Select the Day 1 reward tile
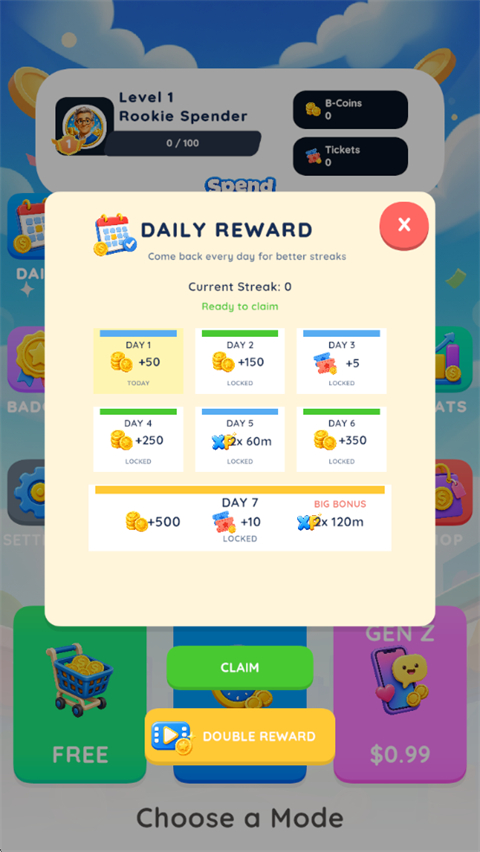The height and width of the screenshot is (852, 480). pyautogui.click(x=138, y=361)
